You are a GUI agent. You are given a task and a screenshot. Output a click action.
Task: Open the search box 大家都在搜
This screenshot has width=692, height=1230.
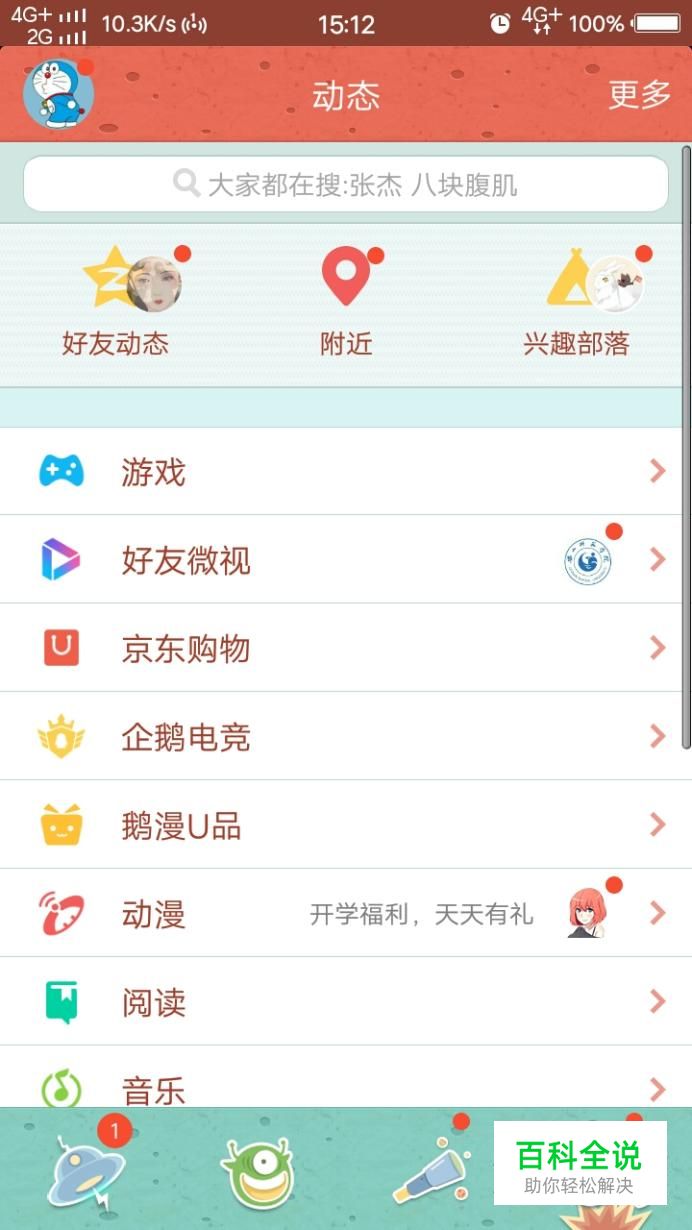point(346,184)
